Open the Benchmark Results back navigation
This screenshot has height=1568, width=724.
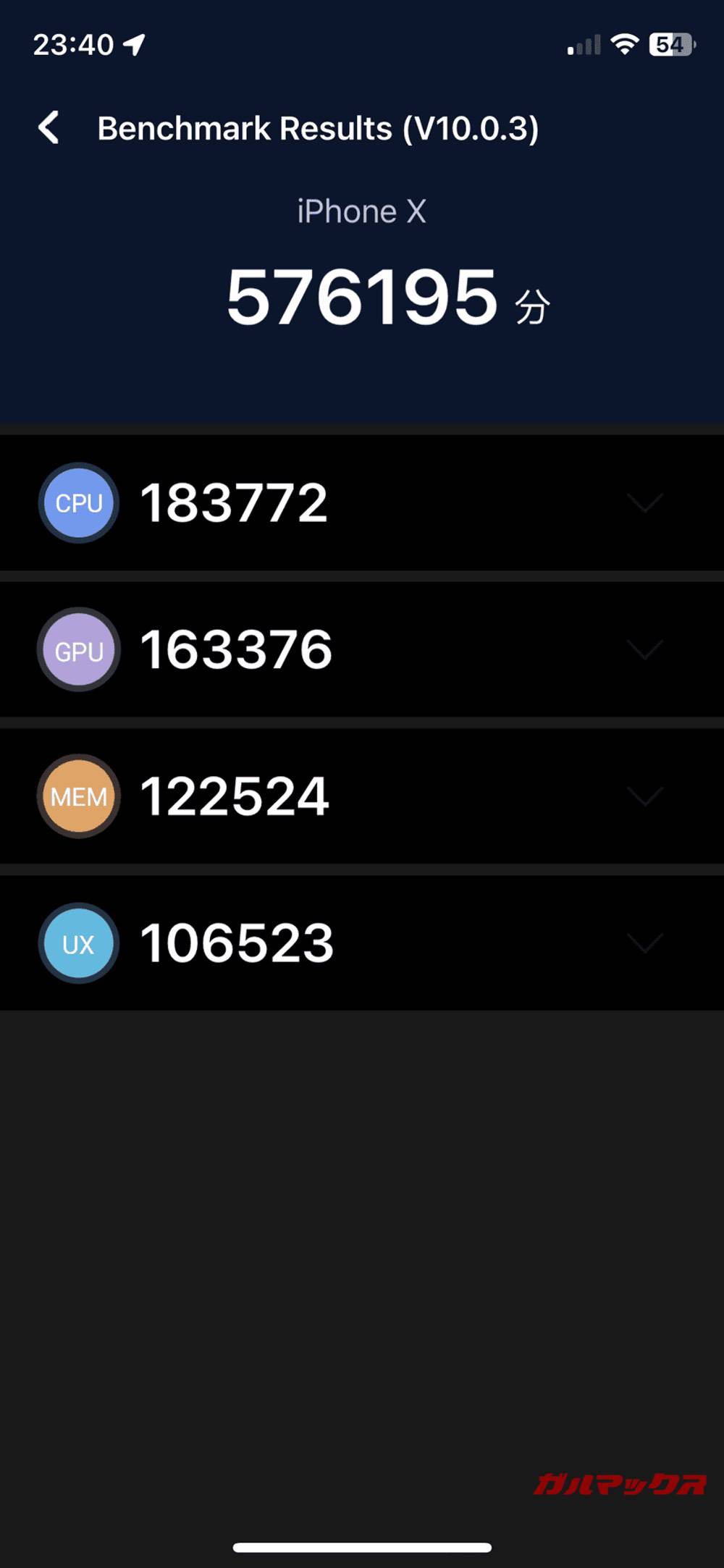click(x=49, y=127)
